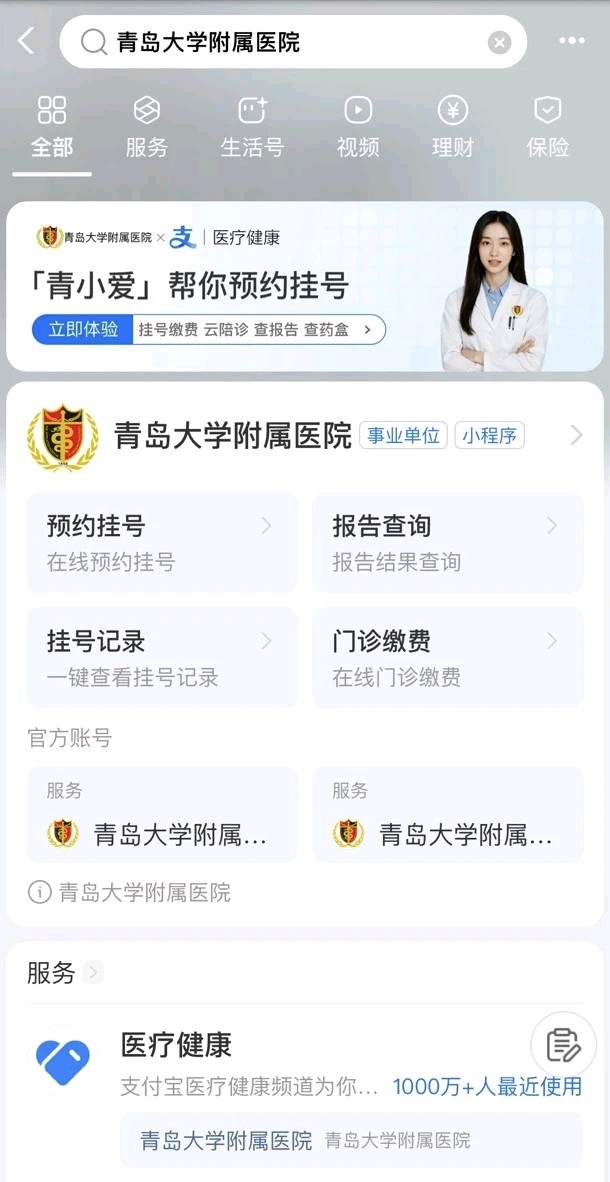
Task: Select the 全部 tab
Action: pos(52,127)
